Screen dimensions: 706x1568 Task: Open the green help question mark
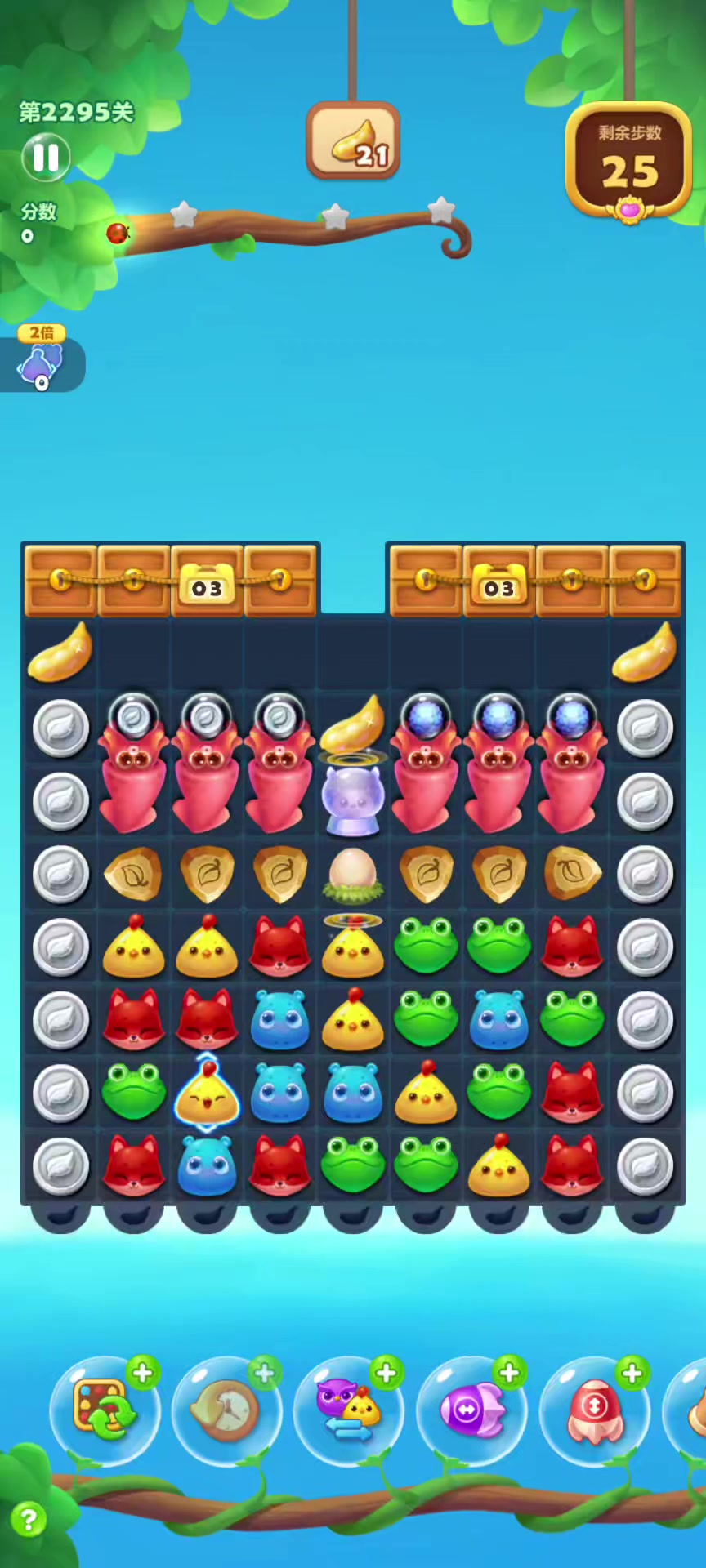(x=29, y=1520)
